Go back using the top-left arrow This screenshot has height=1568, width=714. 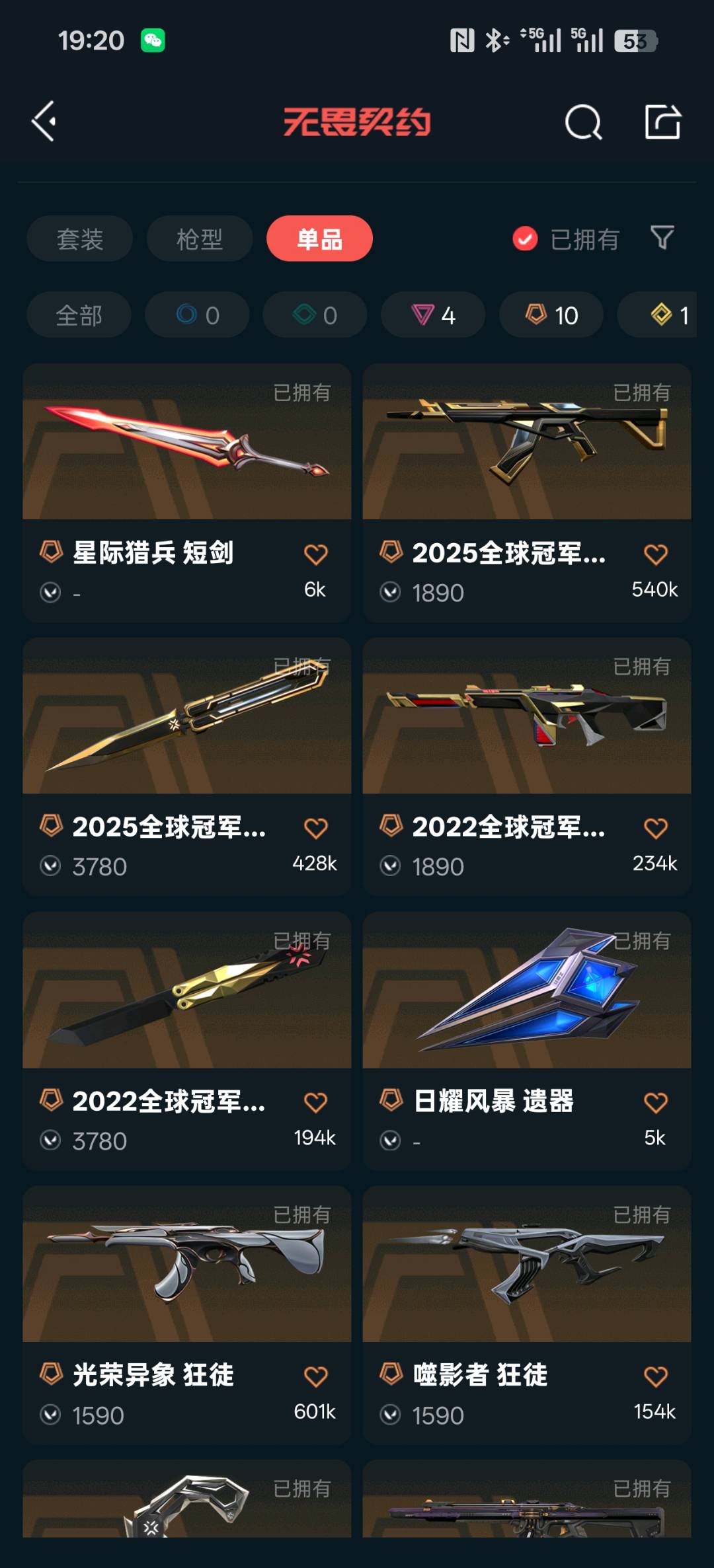44,122
